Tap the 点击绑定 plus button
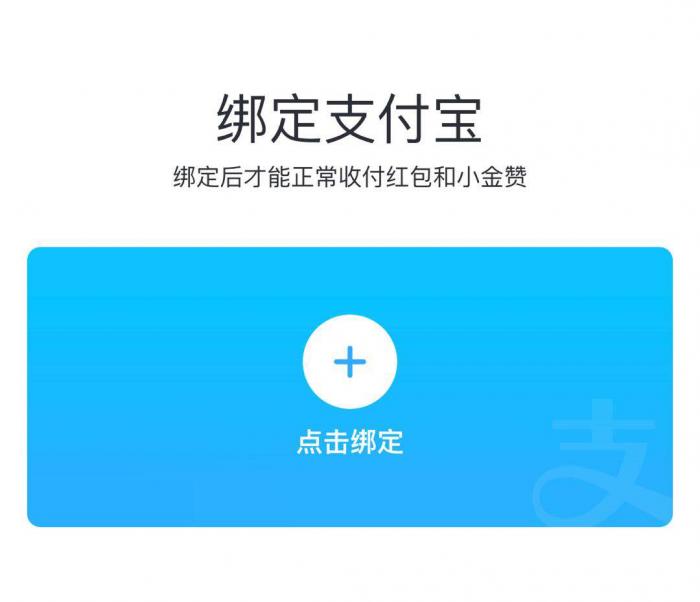Screen dimensions: 700x602 click(x=349, y=362)
